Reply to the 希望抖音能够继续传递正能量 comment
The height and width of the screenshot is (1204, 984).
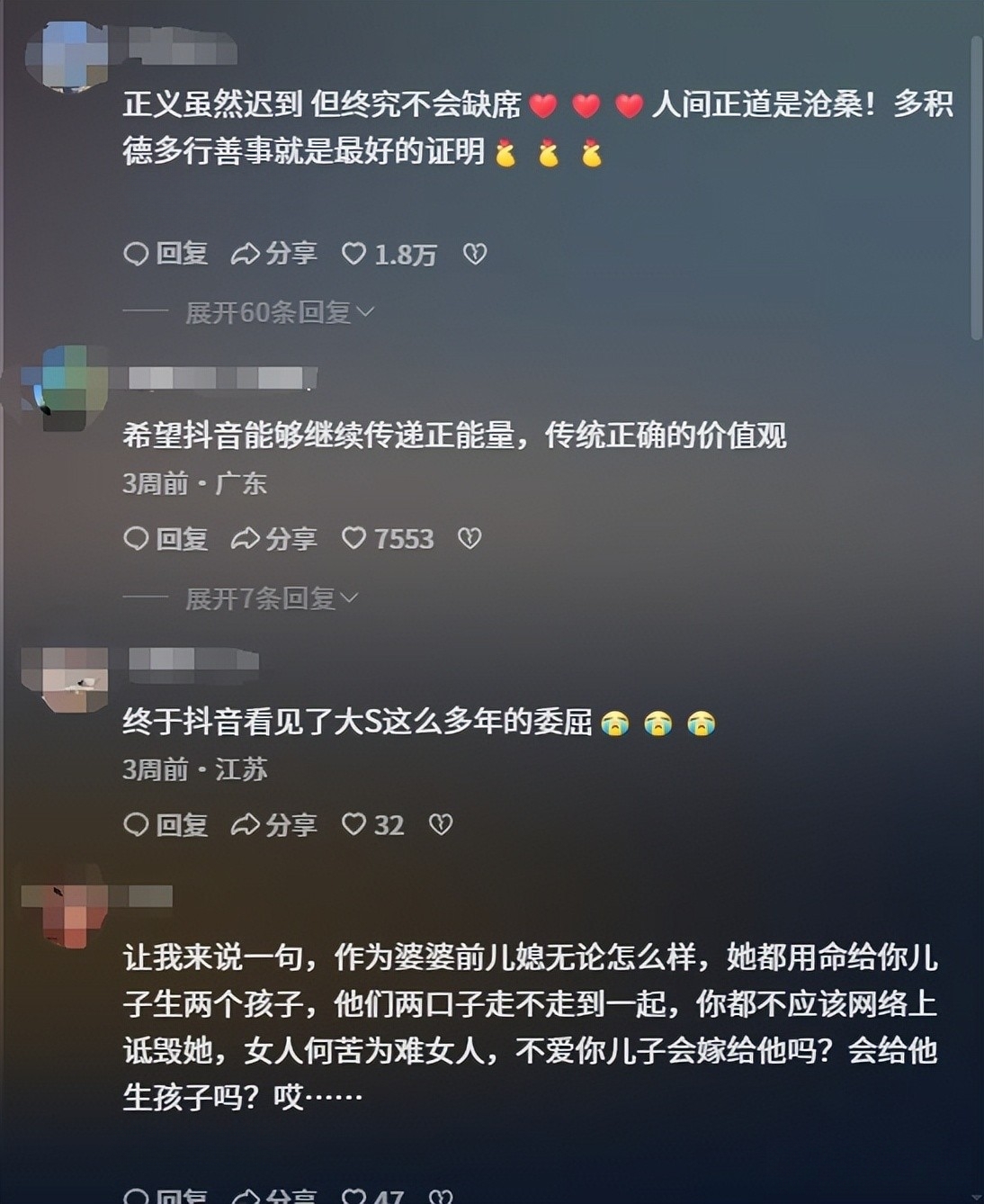(165, 538)
